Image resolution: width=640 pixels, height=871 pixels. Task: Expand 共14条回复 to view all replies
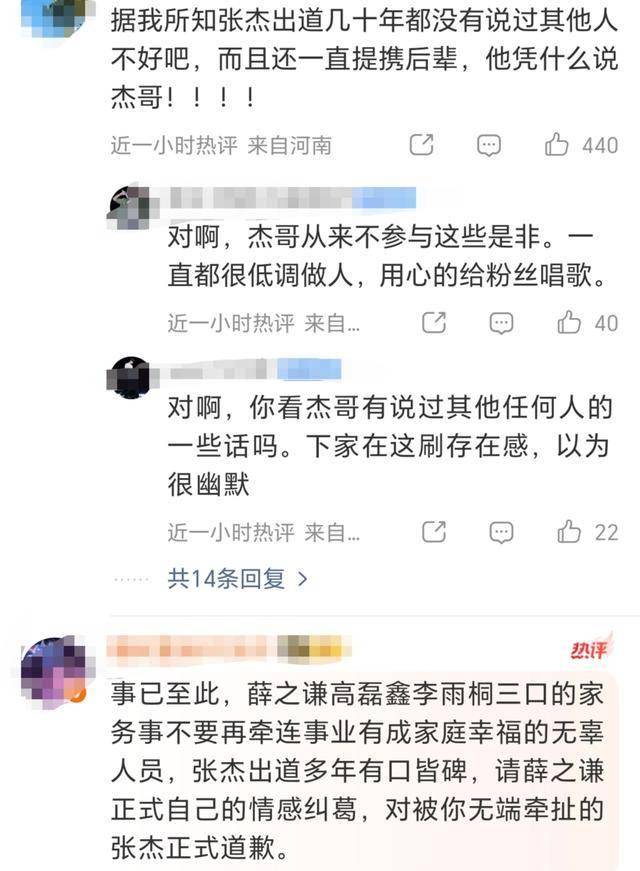click(x=238, y=578)
